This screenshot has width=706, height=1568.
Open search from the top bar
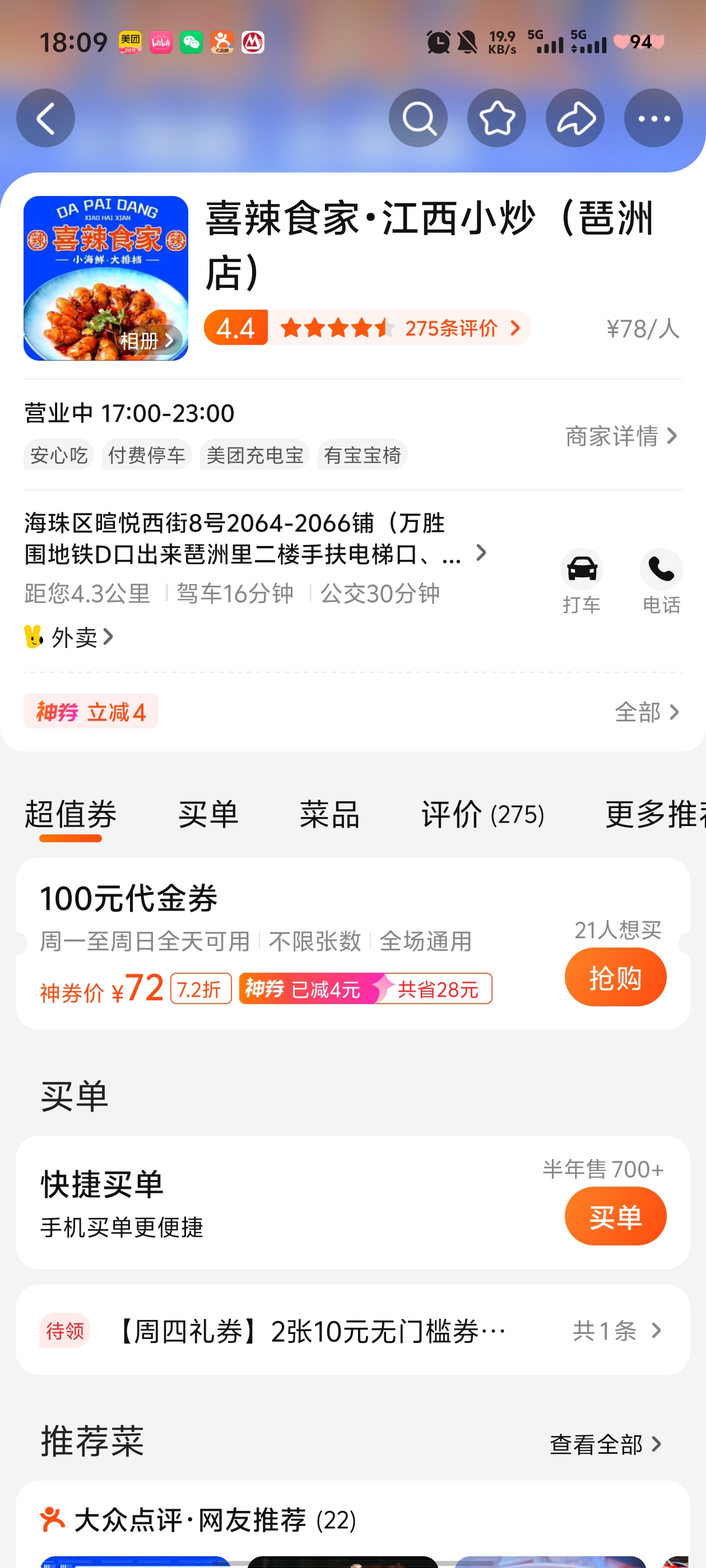(x=418, y=118)
